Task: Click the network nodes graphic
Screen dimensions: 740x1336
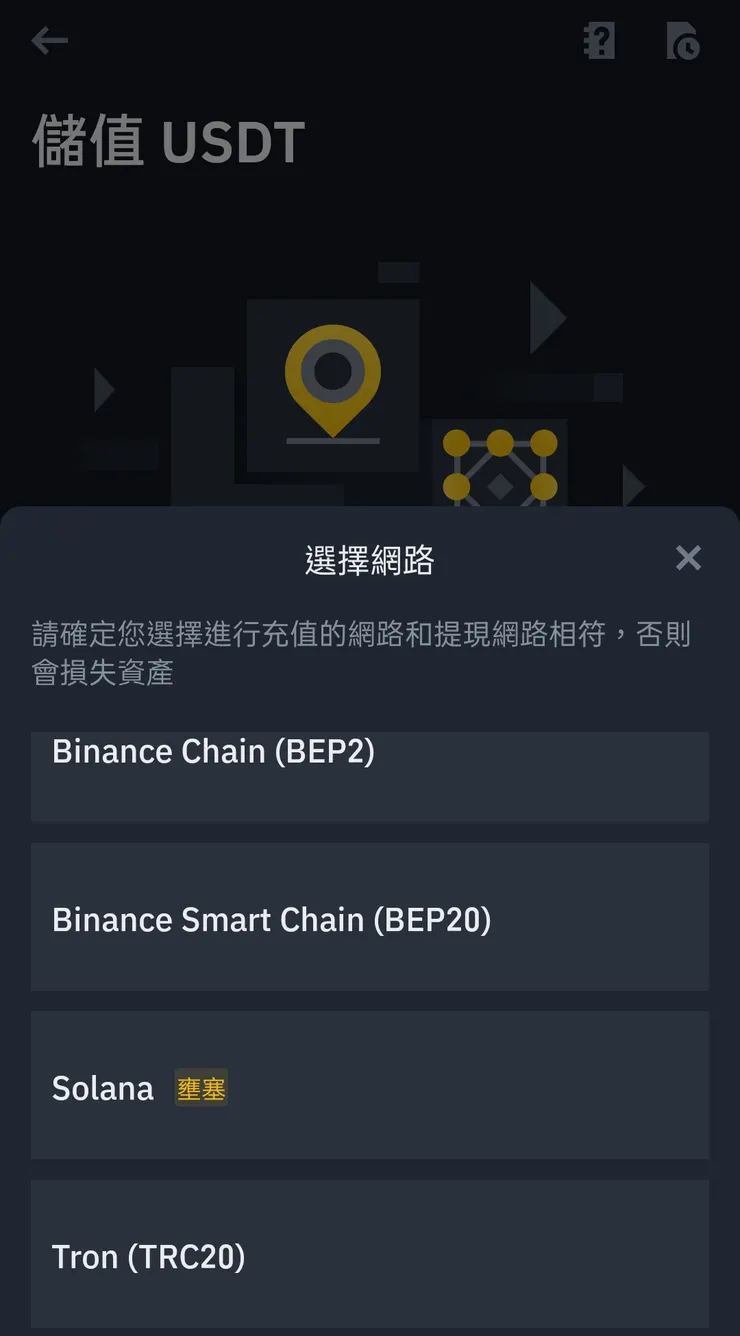Action: [498, 466]
